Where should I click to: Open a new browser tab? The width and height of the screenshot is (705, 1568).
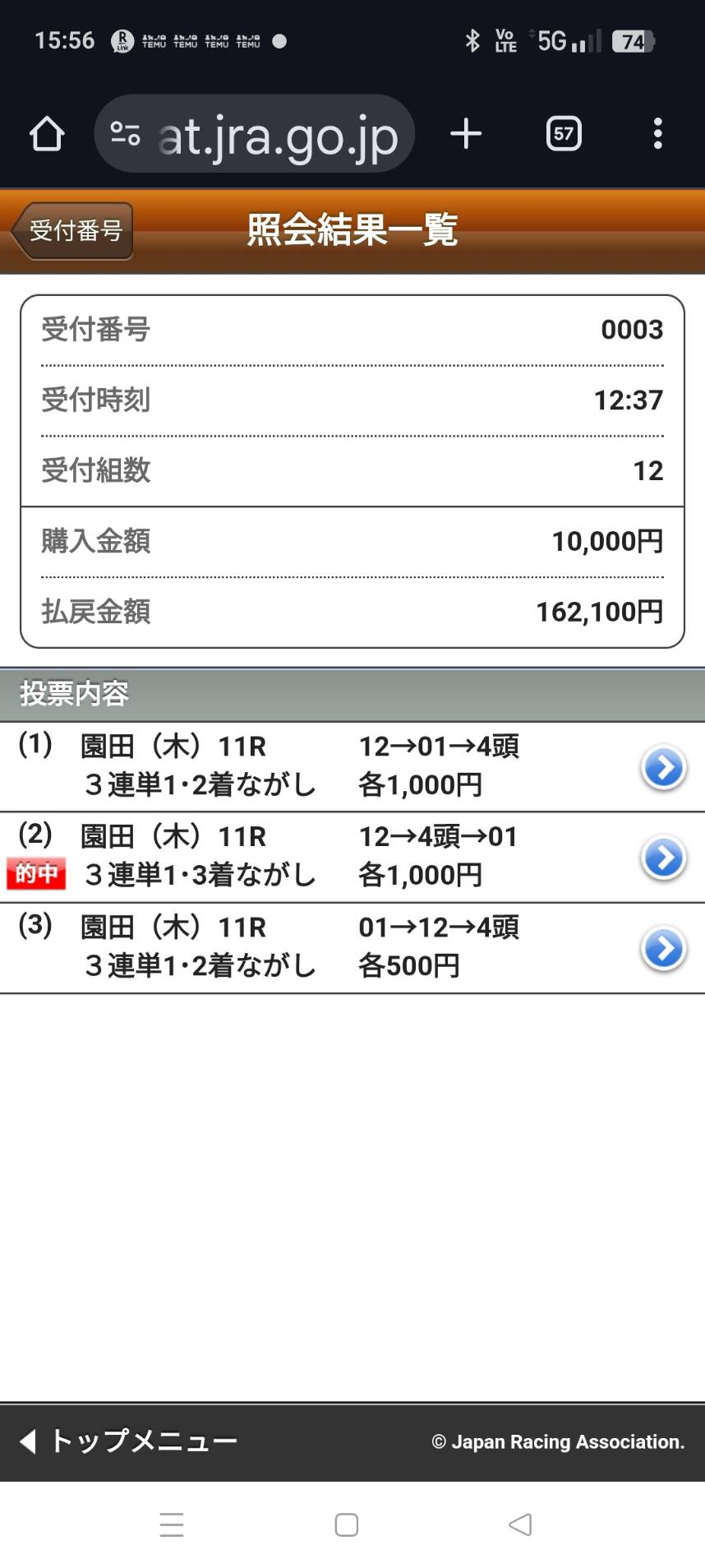pos(466,134)
